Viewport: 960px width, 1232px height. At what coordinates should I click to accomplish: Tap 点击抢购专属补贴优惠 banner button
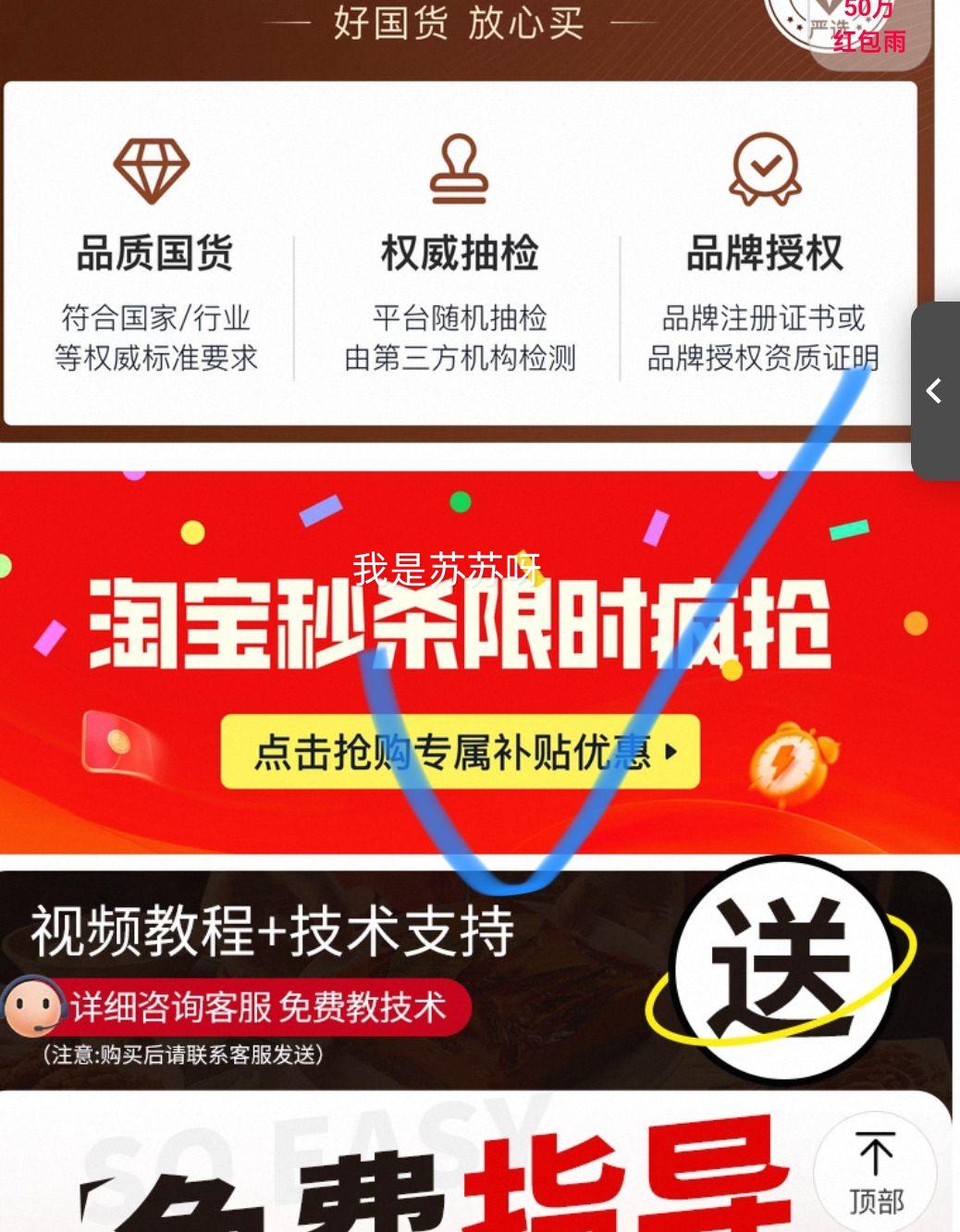point(460,751)
